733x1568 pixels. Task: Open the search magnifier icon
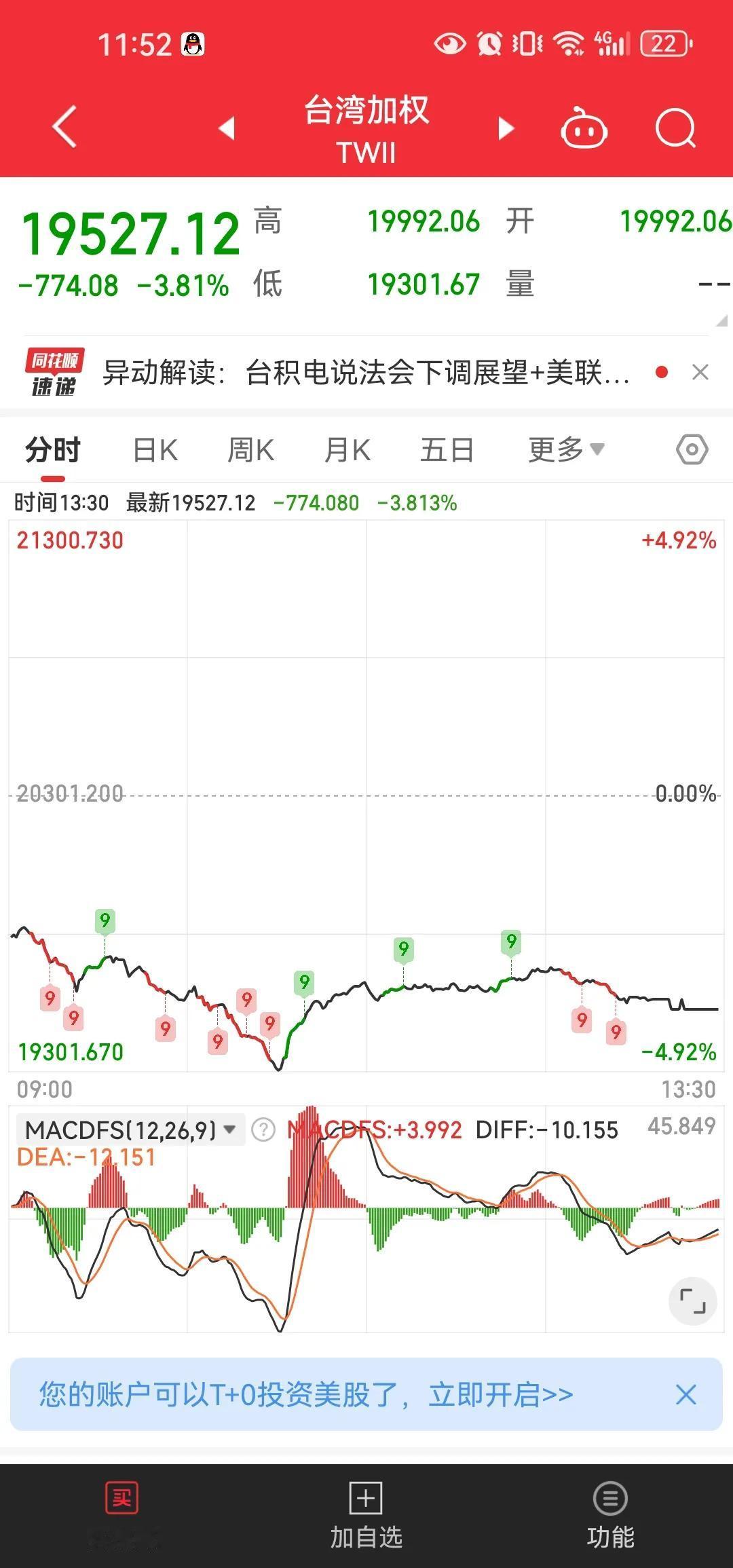point(675,129)
